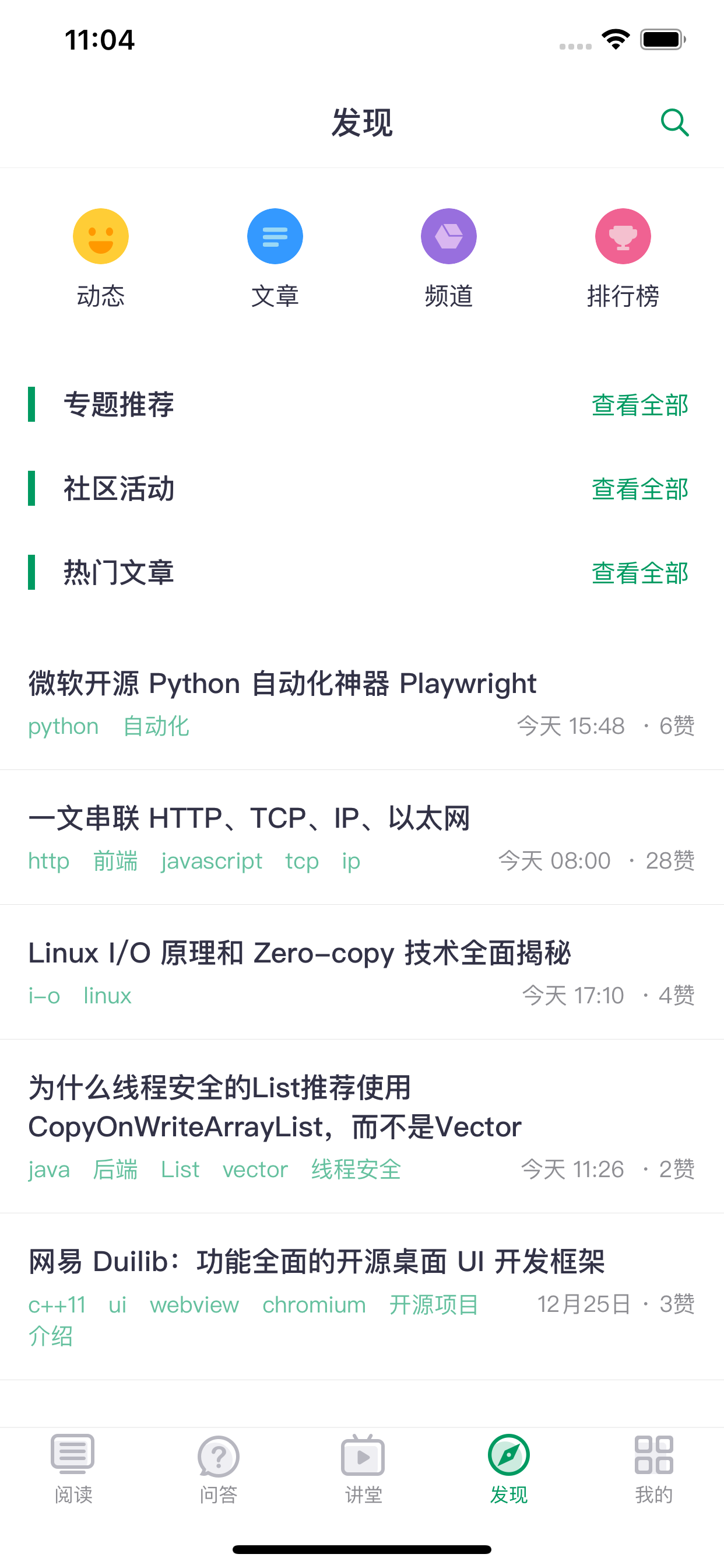
Task: Open 排行榜 via the pink trophy icon
Action: pos(623,236)
